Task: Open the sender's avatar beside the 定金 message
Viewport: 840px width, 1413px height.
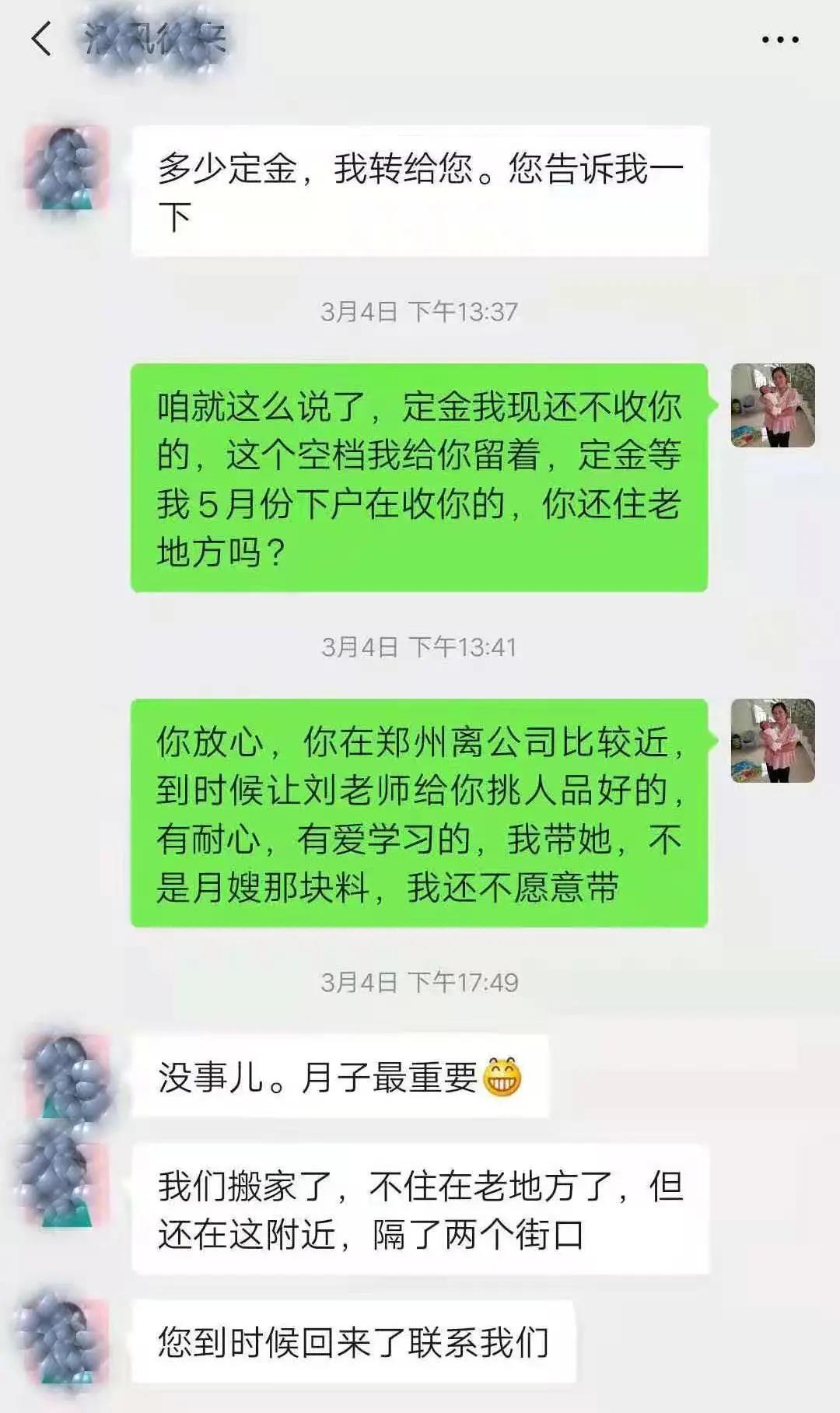Action: [772, 405]
